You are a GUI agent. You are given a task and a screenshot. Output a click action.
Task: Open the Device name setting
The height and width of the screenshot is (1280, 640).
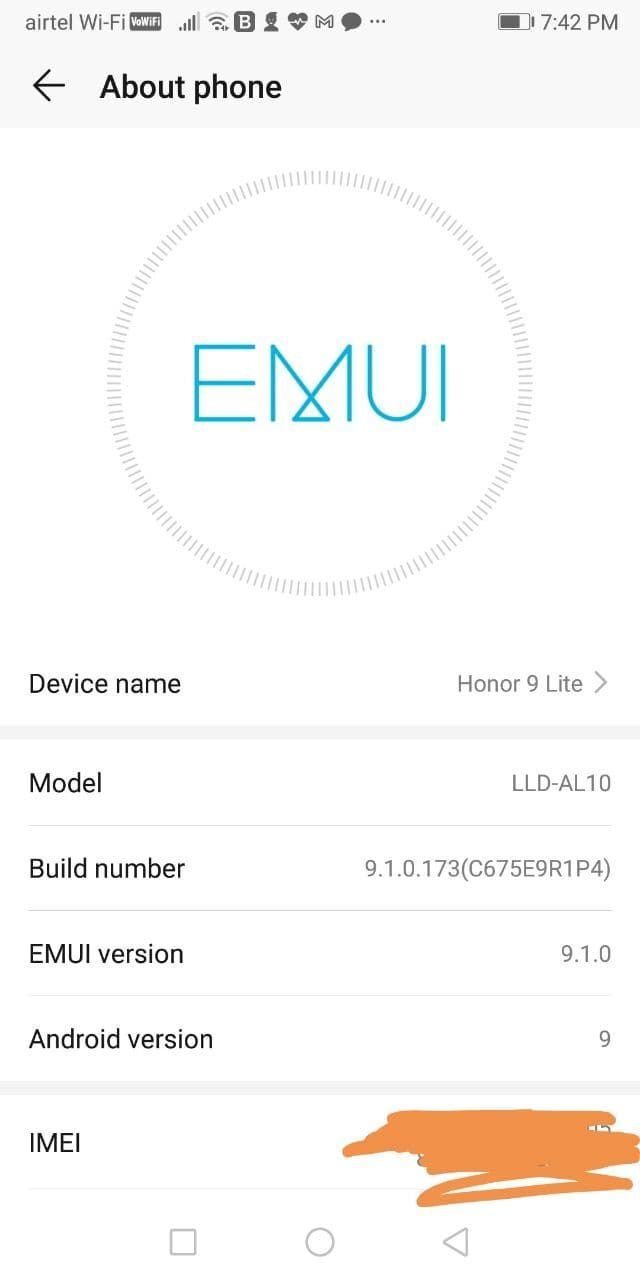click(320, 684)
